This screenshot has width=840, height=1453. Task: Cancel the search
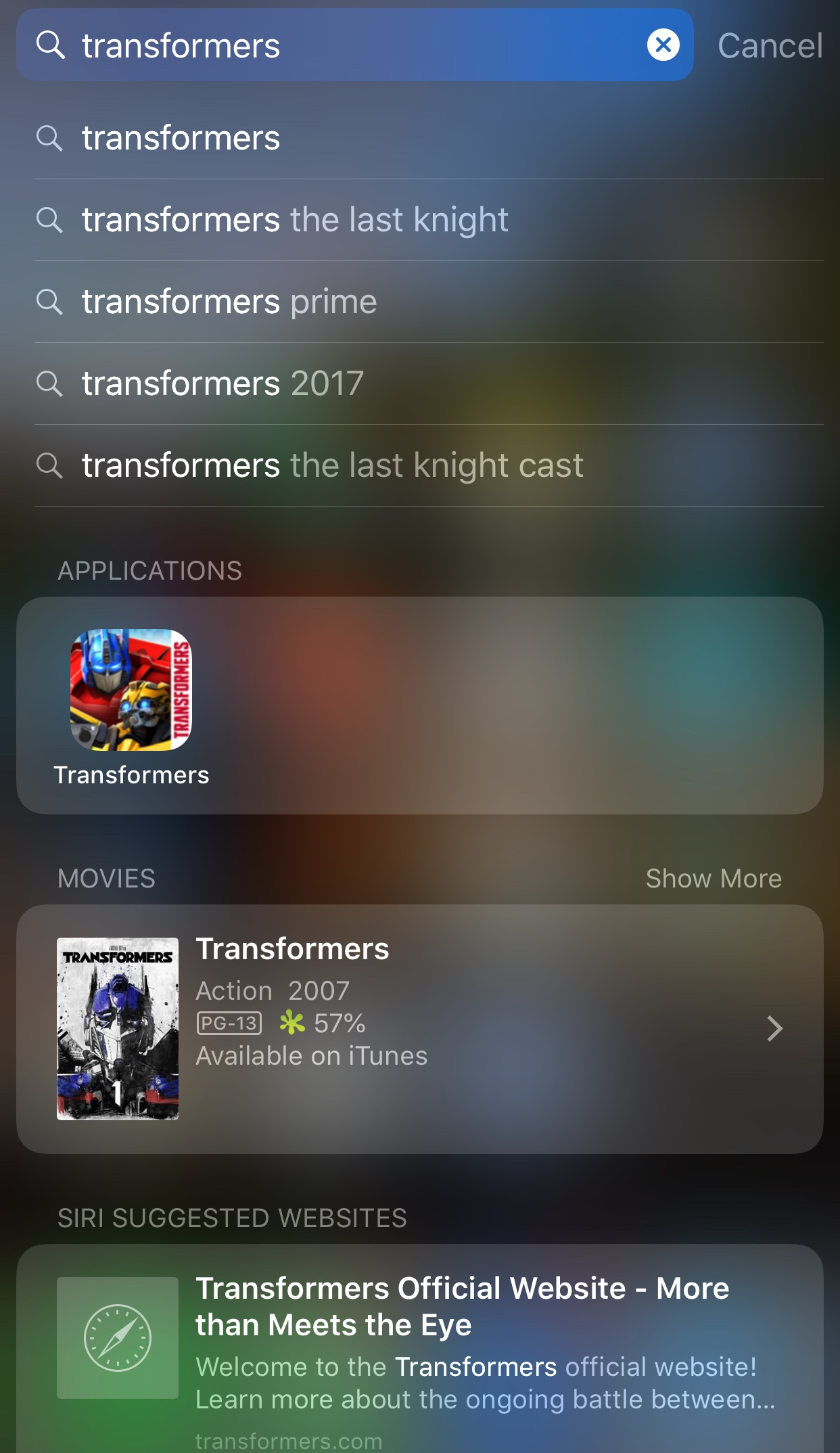point(770,46)
